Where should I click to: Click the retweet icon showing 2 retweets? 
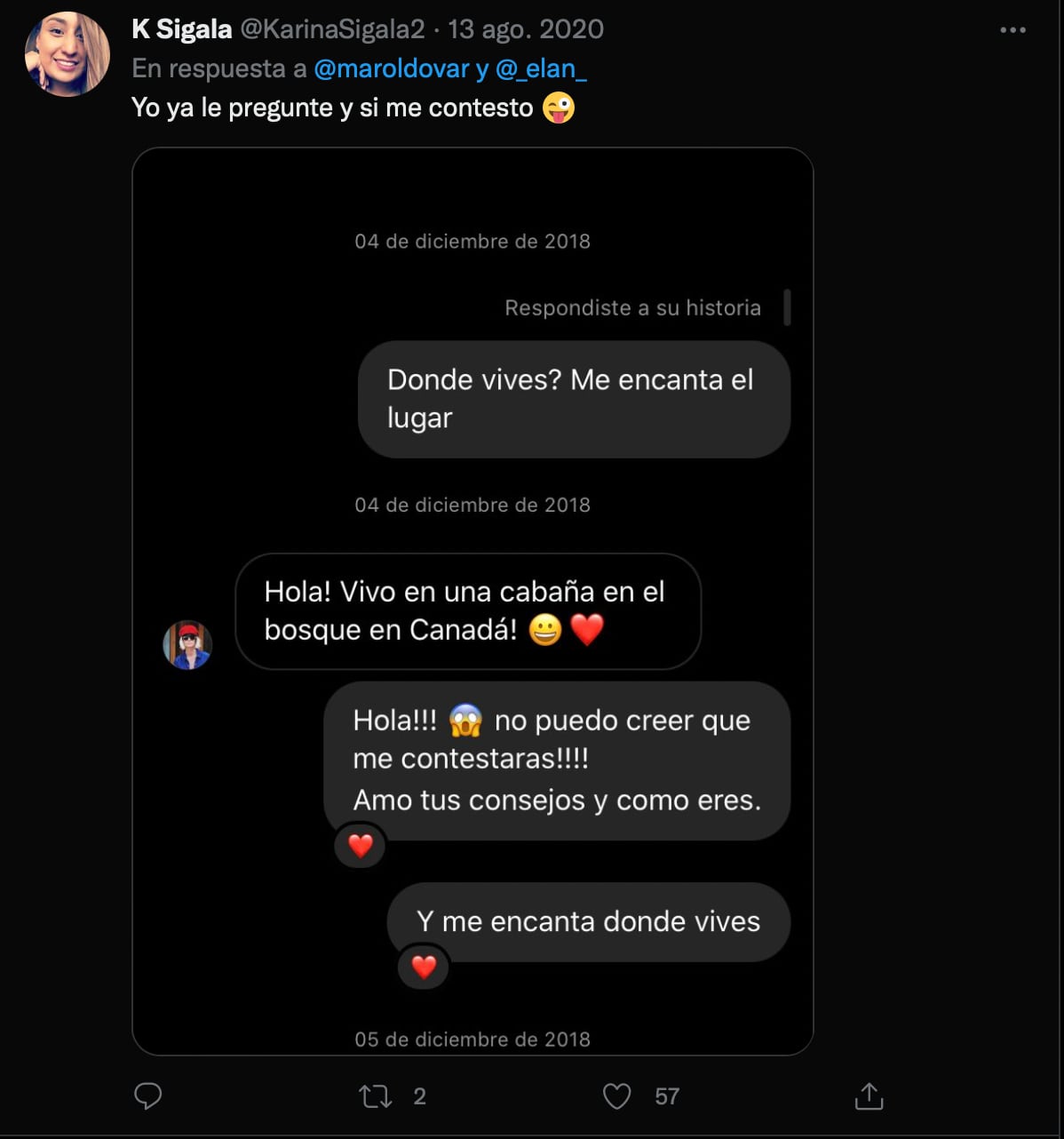pos(377,1097)
